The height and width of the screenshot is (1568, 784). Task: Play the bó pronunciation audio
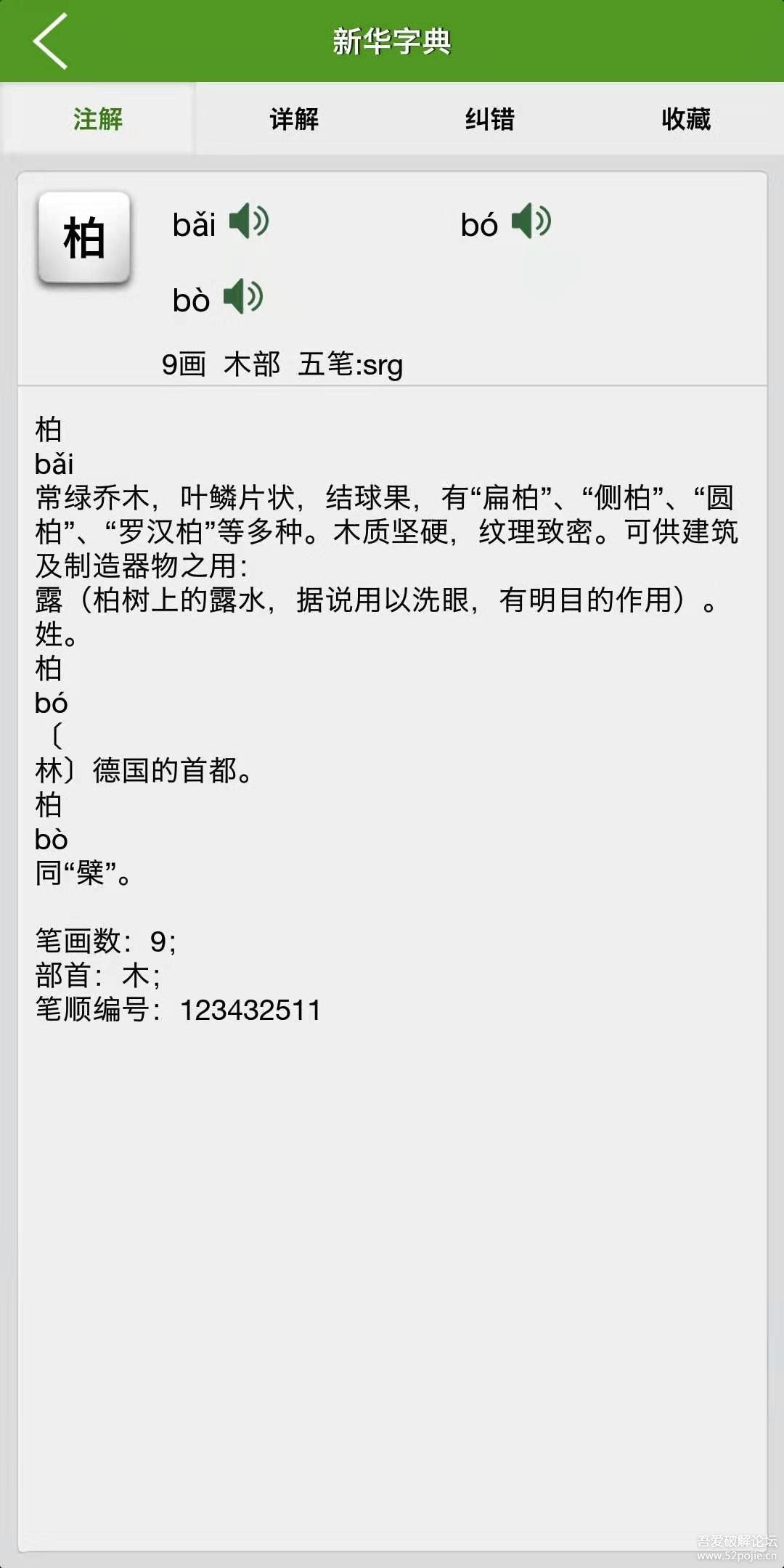[531, 221]
